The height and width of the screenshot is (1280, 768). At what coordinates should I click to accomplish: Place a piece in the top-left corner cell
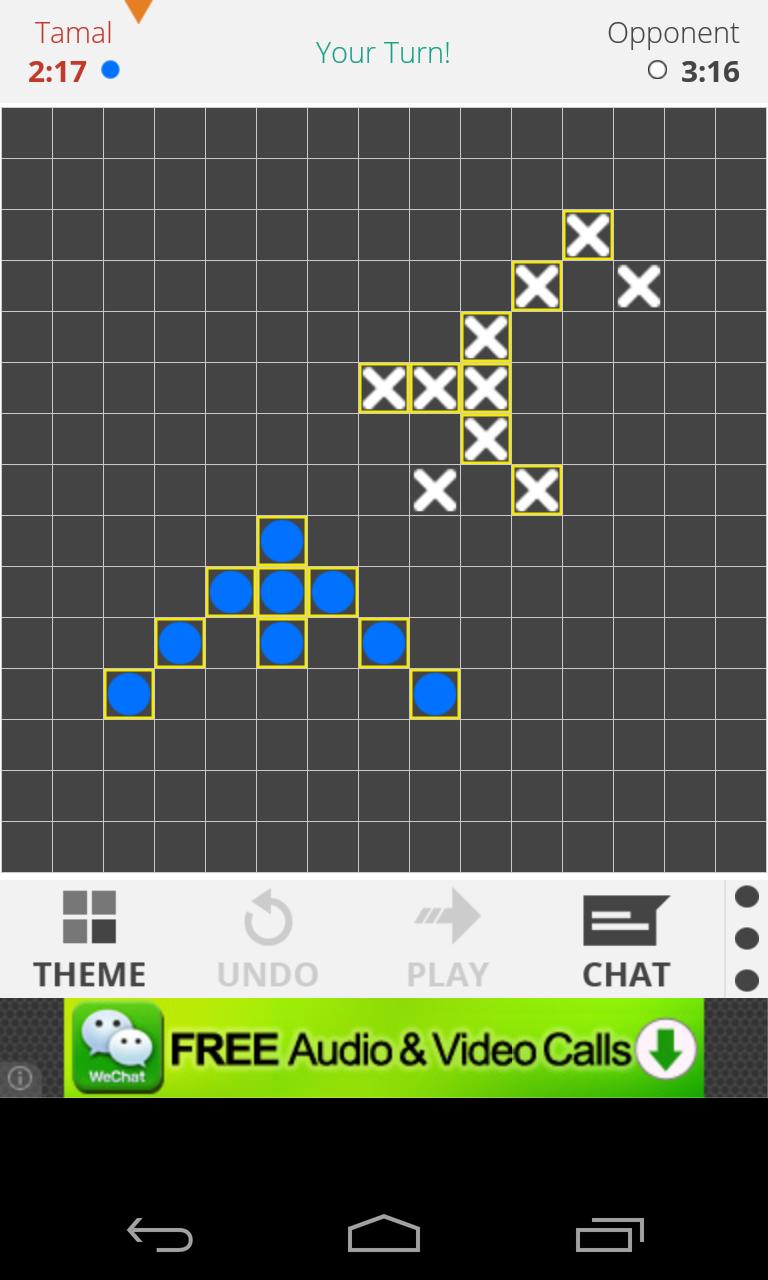pyautogui.click(x=27, y=133)
